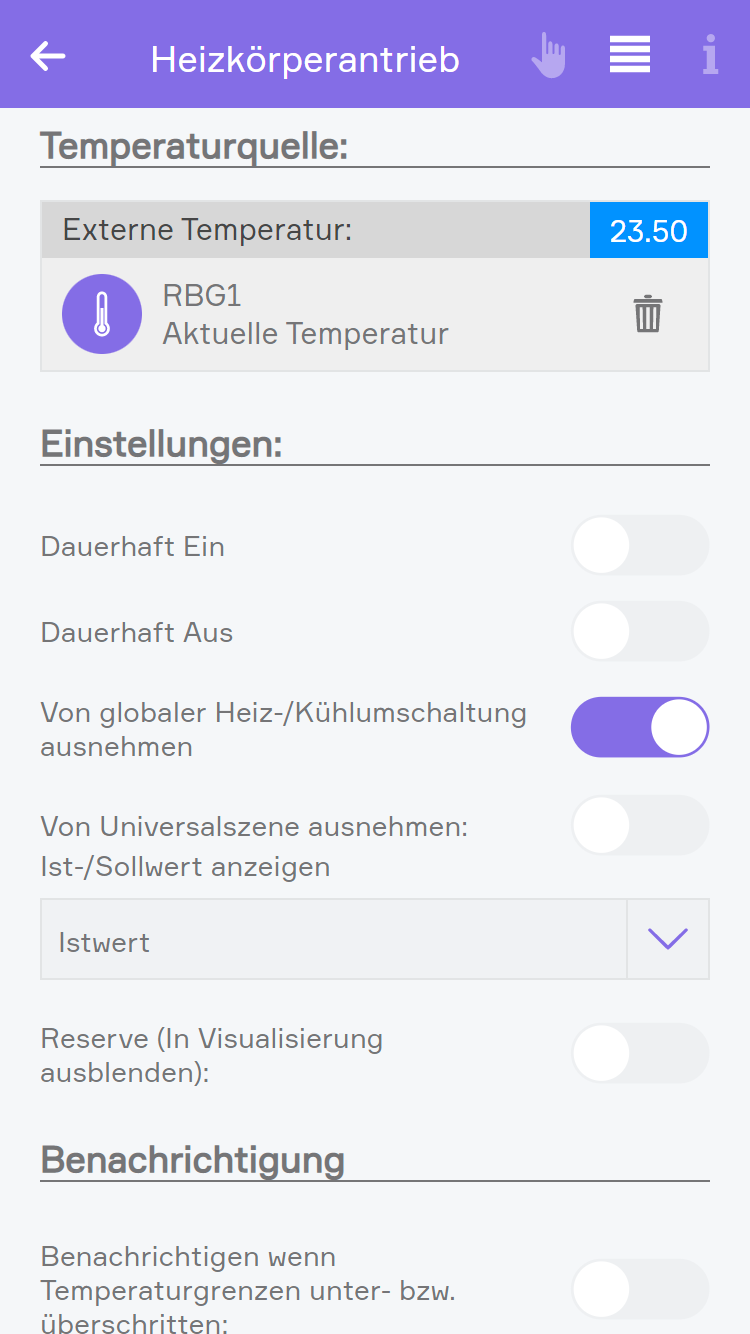This screenshot has width=750, height=1334.
Task: Turn off Von globaler Heiz-/Kühlumschaltung ausnehmen
Action: tap(640, 728)
